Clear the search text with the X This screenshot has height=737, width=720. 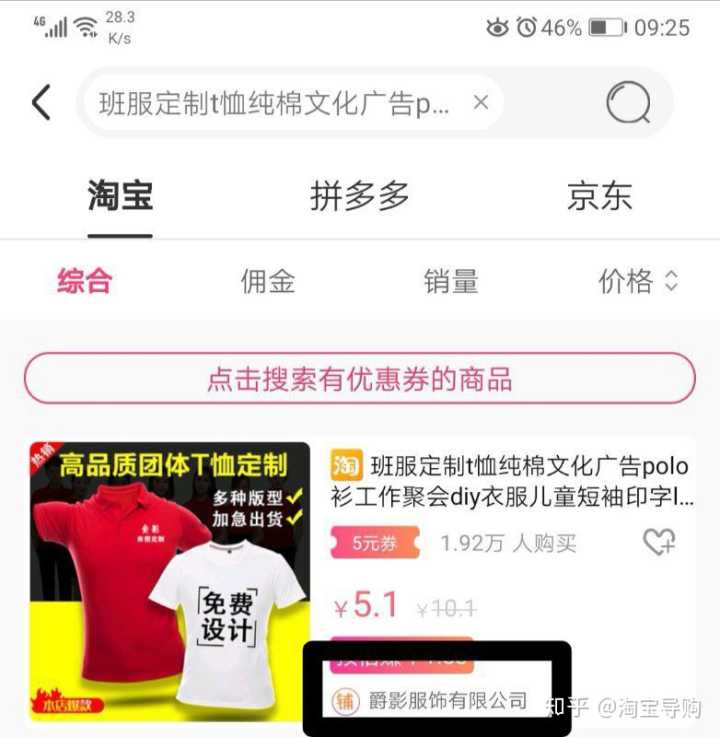point(480,102)
